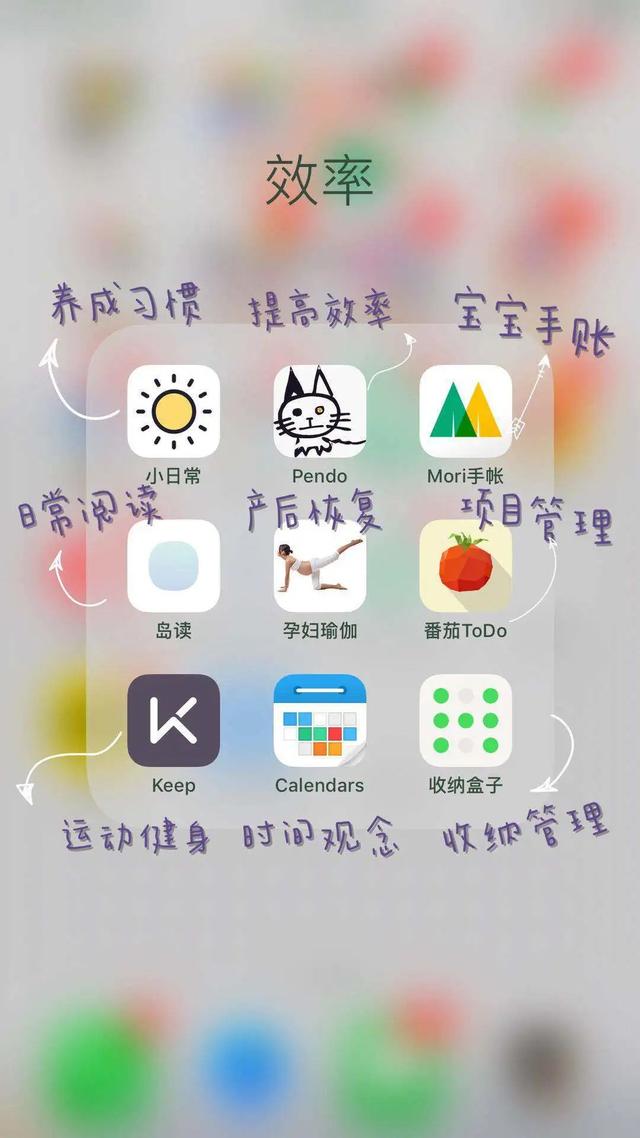
Task: Open 番茄ToDo app
Action: point(465,566)
